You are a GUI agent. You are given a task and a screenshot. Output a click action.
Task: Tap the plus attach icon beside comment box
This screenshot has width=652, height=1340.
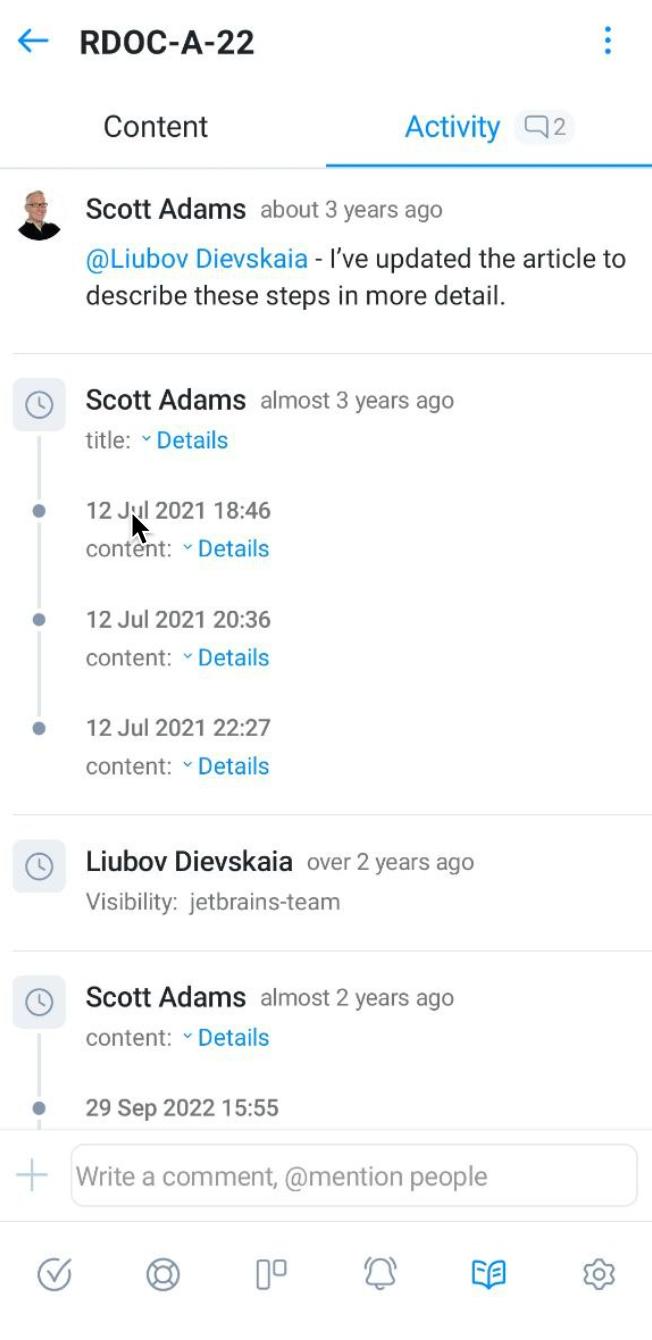(32, 1176)
